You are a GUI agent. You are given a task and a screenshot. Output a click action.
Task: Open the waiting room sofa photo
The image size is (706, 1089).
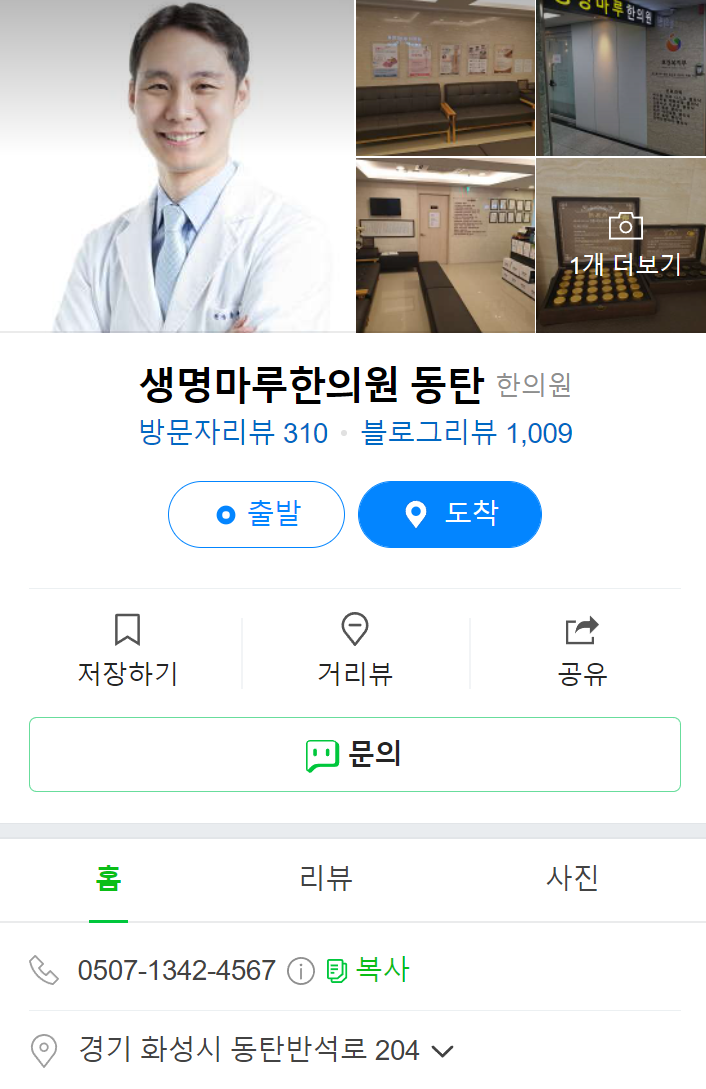click(445, 78)
